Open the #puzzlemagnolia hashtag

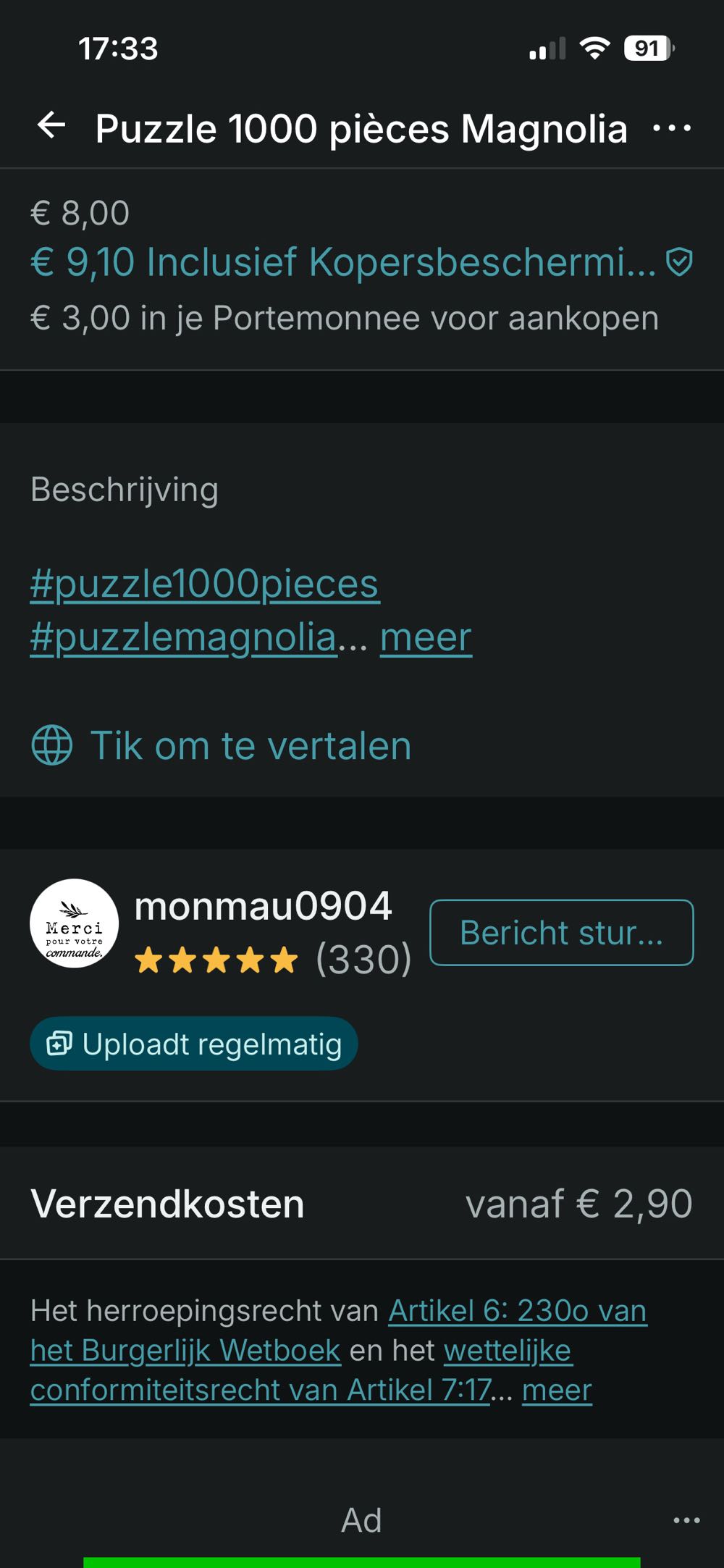click(x=183, y=638)
